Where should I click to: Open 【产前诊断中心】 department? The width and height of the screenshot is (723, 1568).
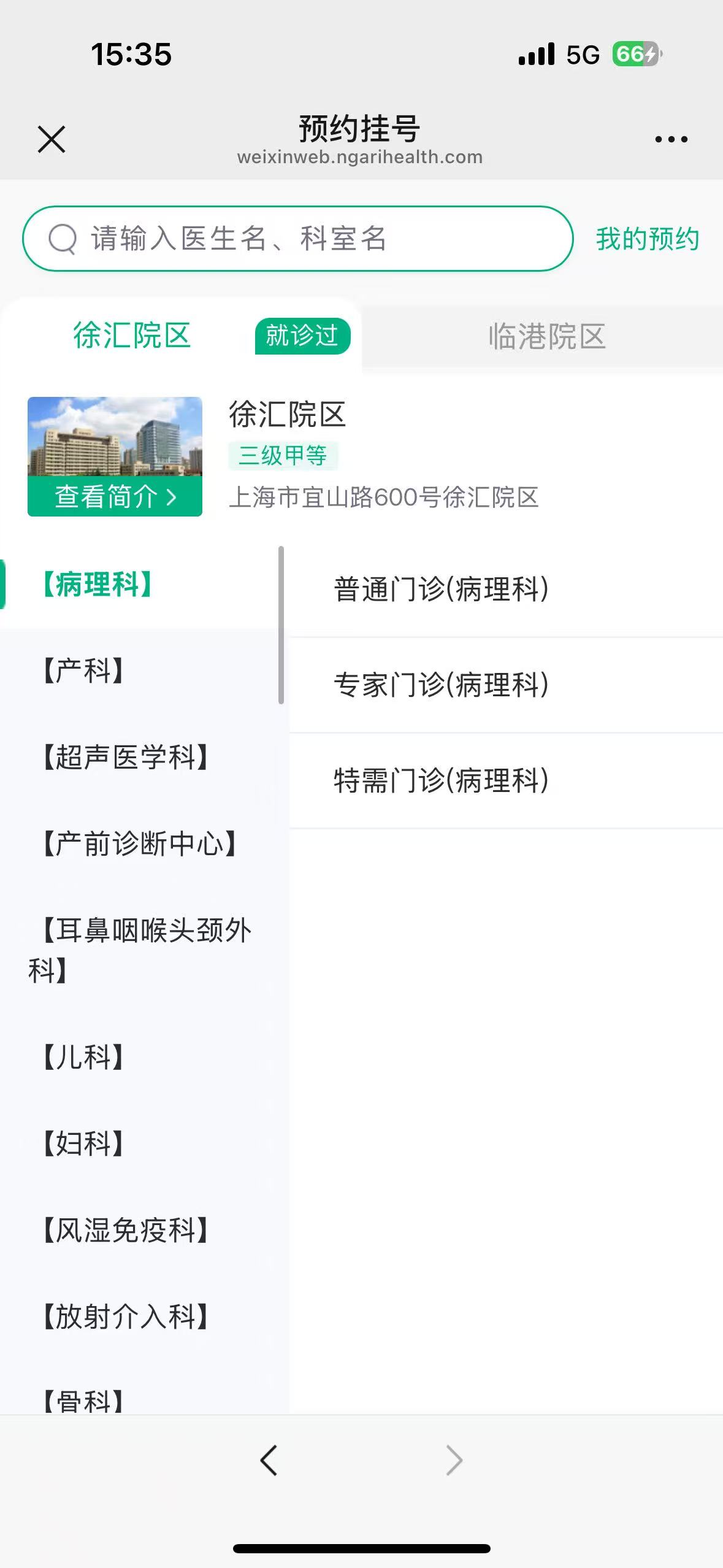click(x=140, y=844)
